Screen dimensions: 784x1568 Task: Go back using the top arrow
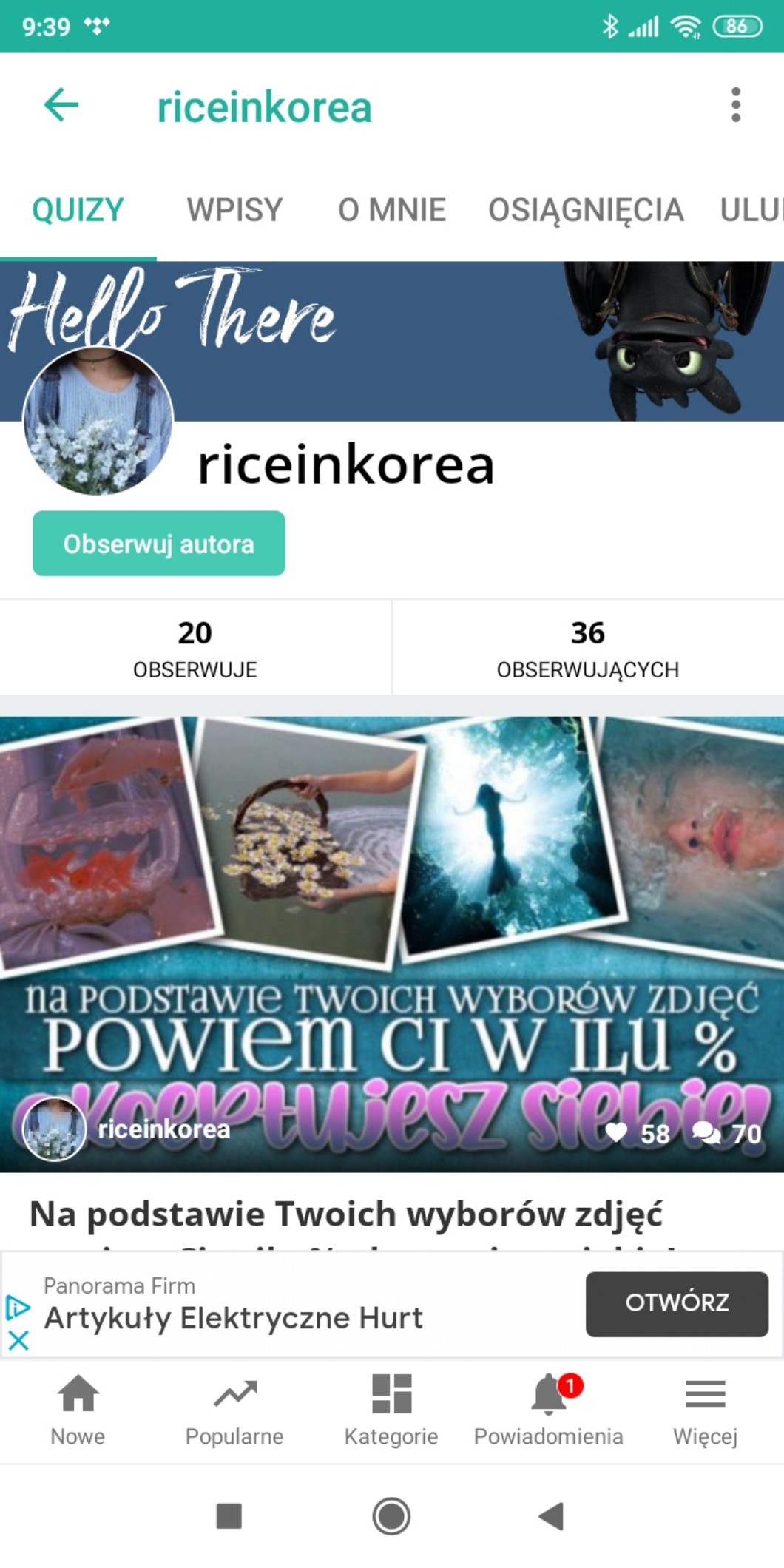pos(61,104)
